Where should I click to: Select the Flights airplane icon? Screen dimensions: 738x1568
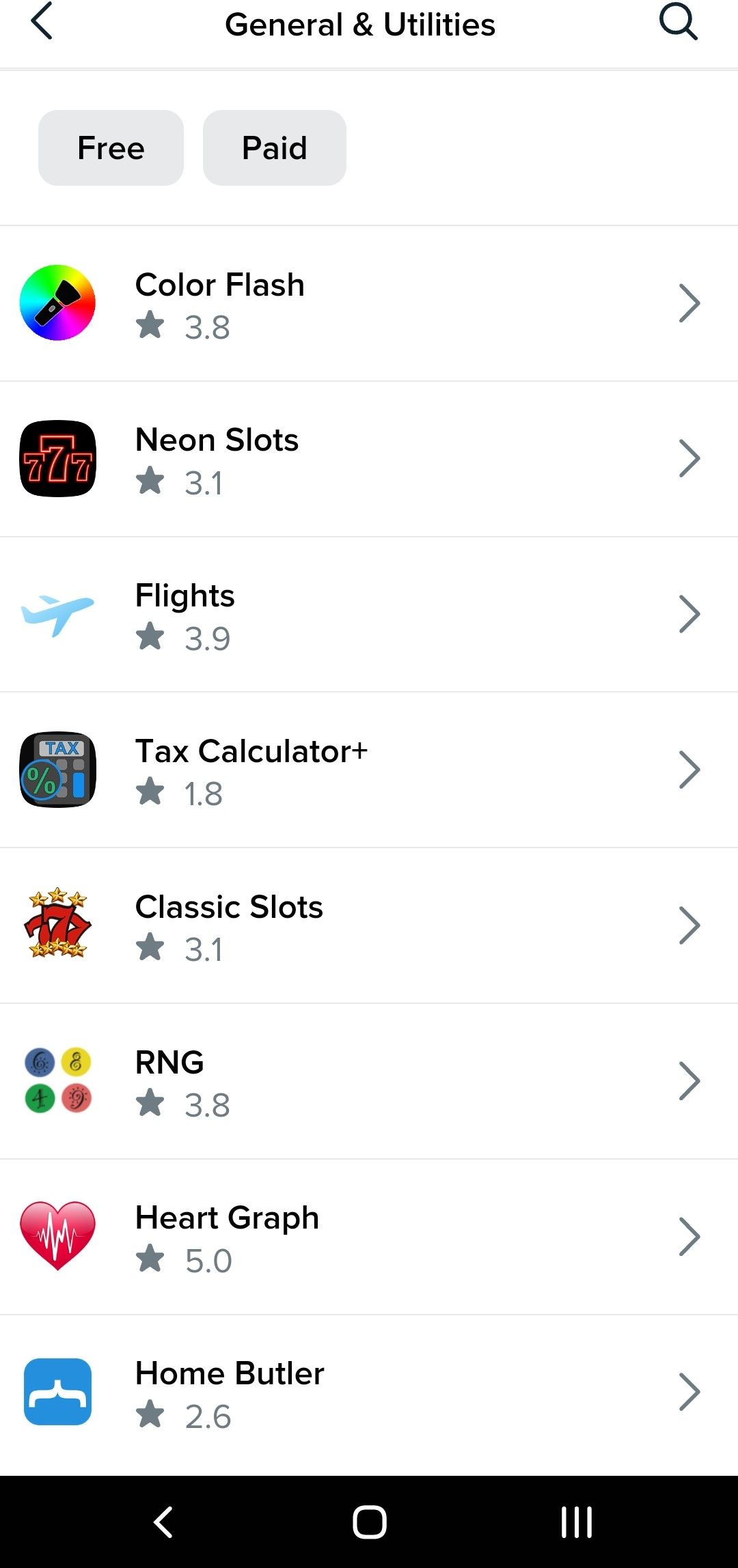(57, 614)
